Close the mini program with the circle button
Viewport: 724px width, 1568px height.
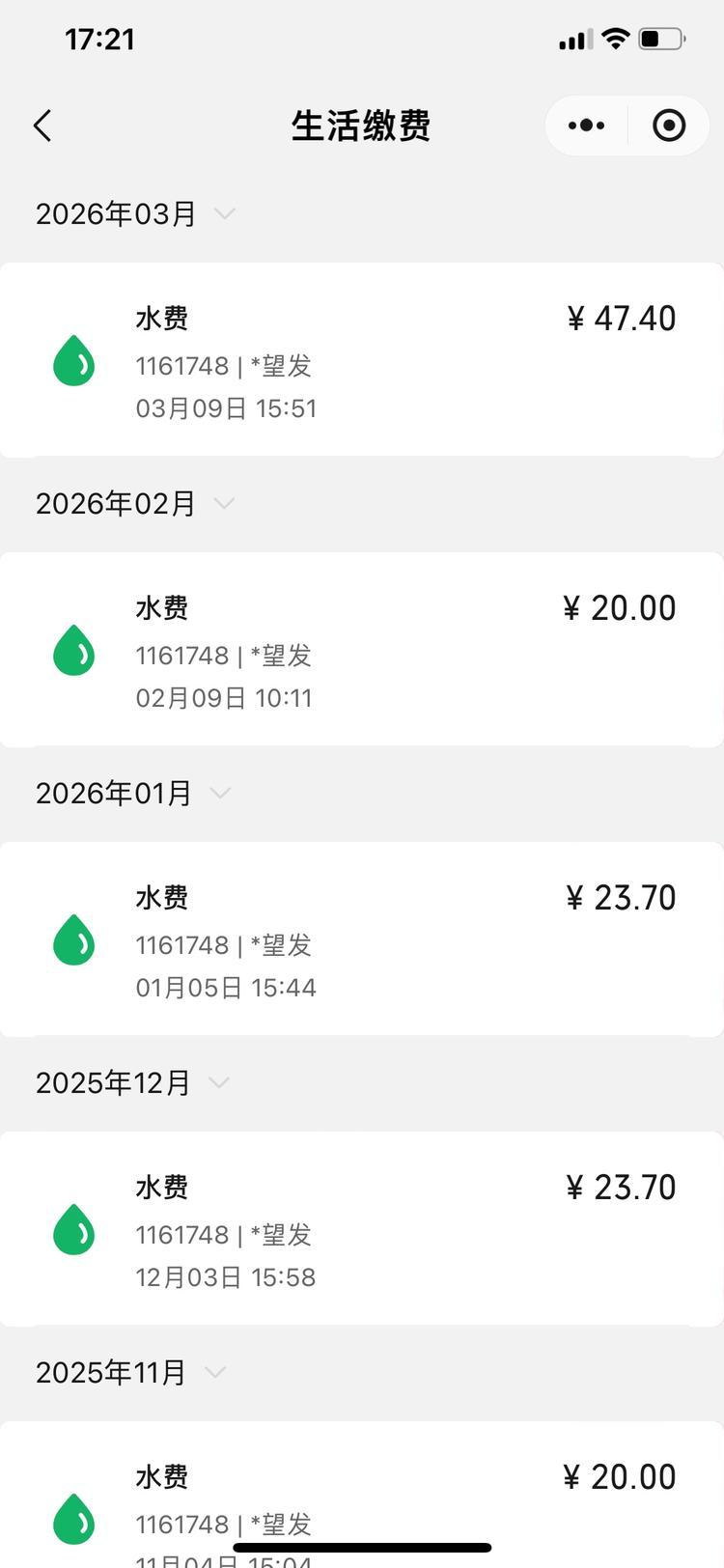(669, 126)
